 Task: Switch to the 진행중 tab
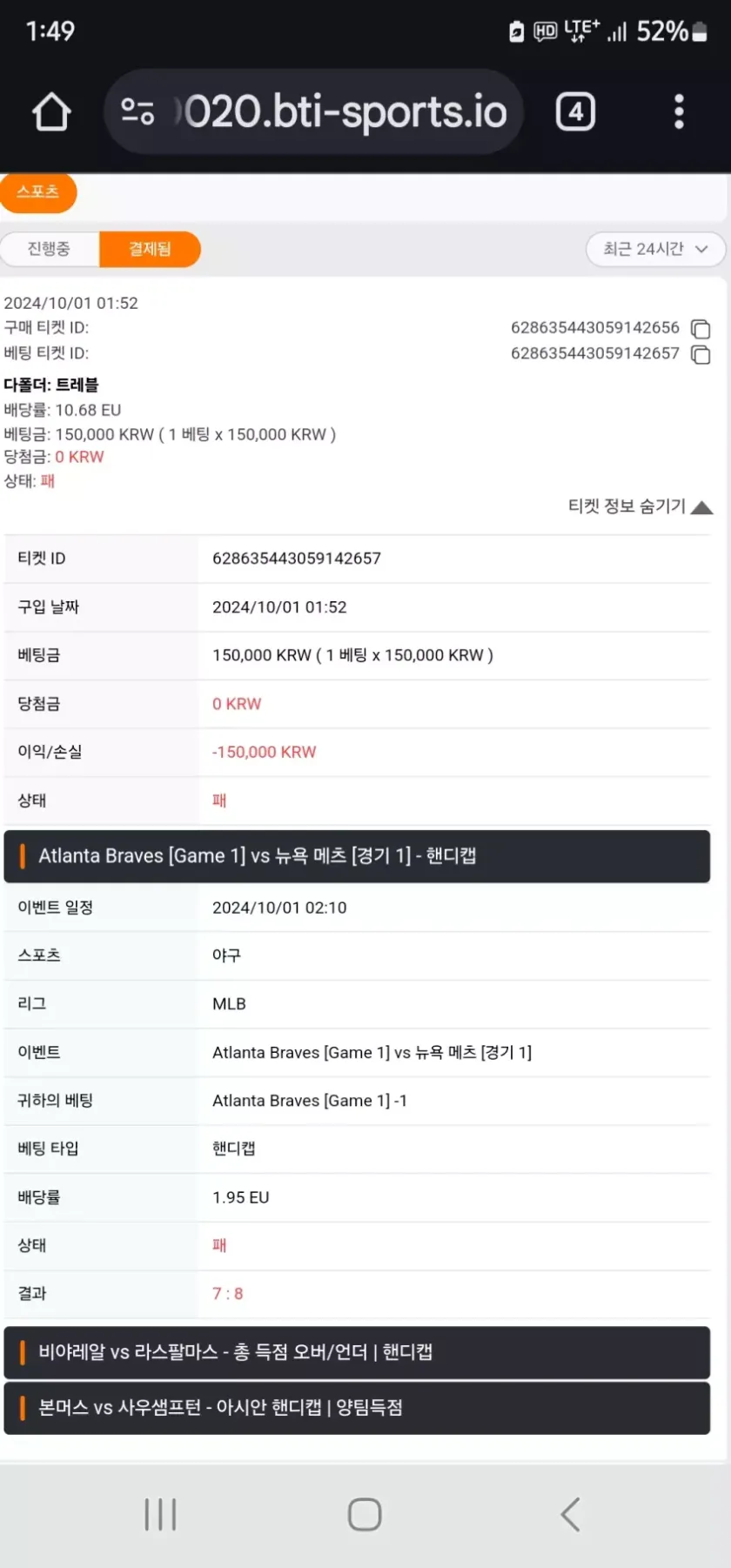50,249
